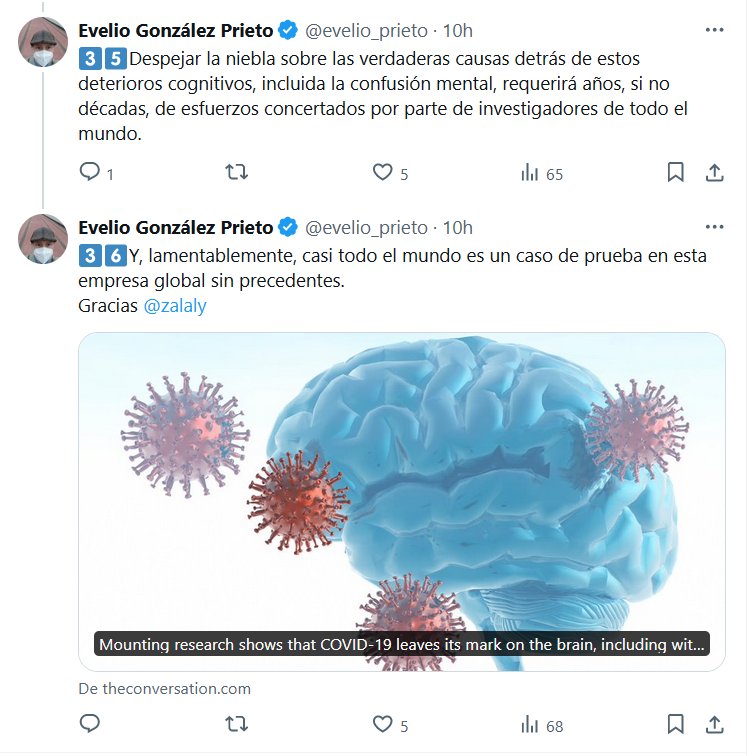Viewport: 748px width, 756px height.
Task: Open profile avatar beside tweet 36
Action: [42, 238]
